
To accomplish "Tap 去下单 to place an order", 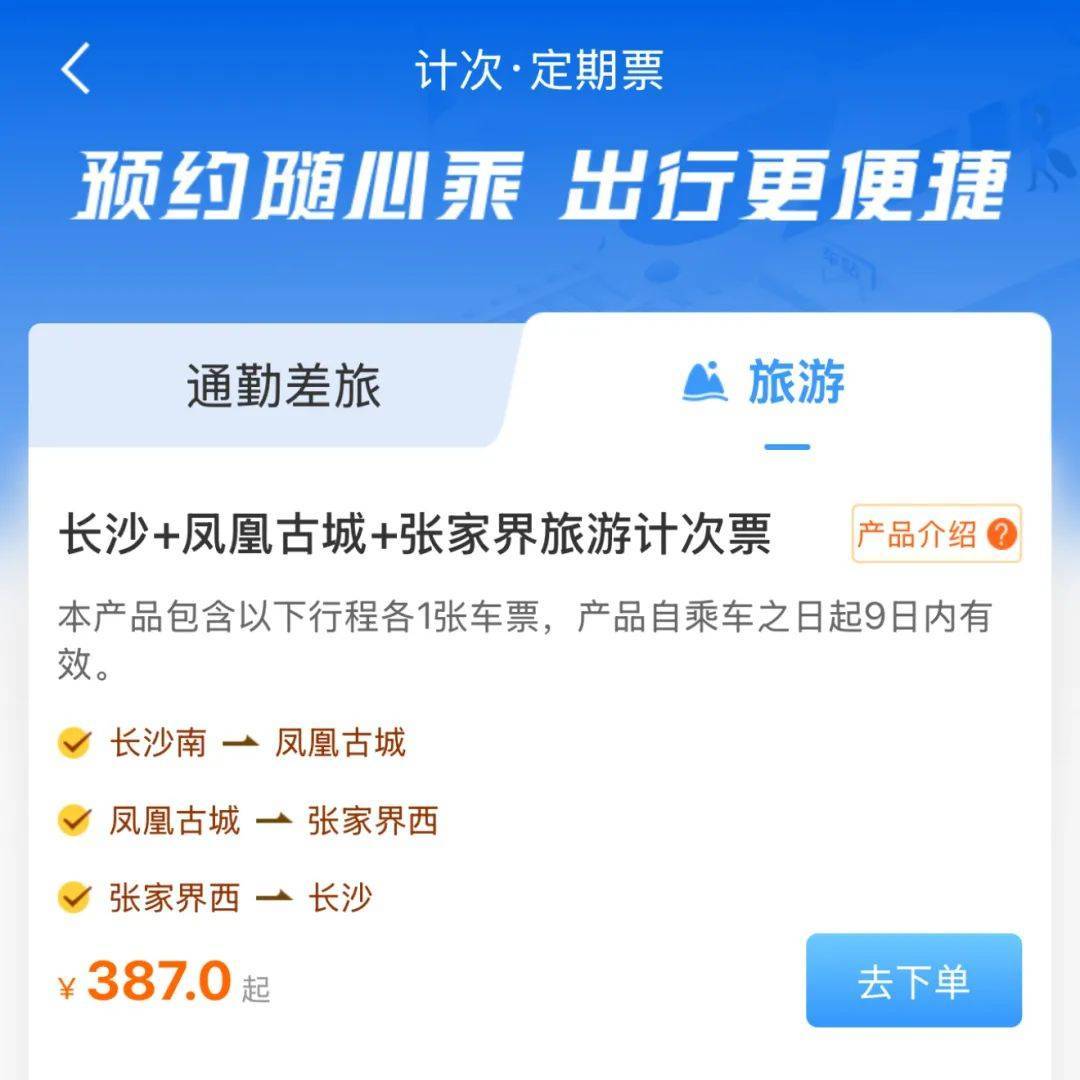I will tap(913, 981).
